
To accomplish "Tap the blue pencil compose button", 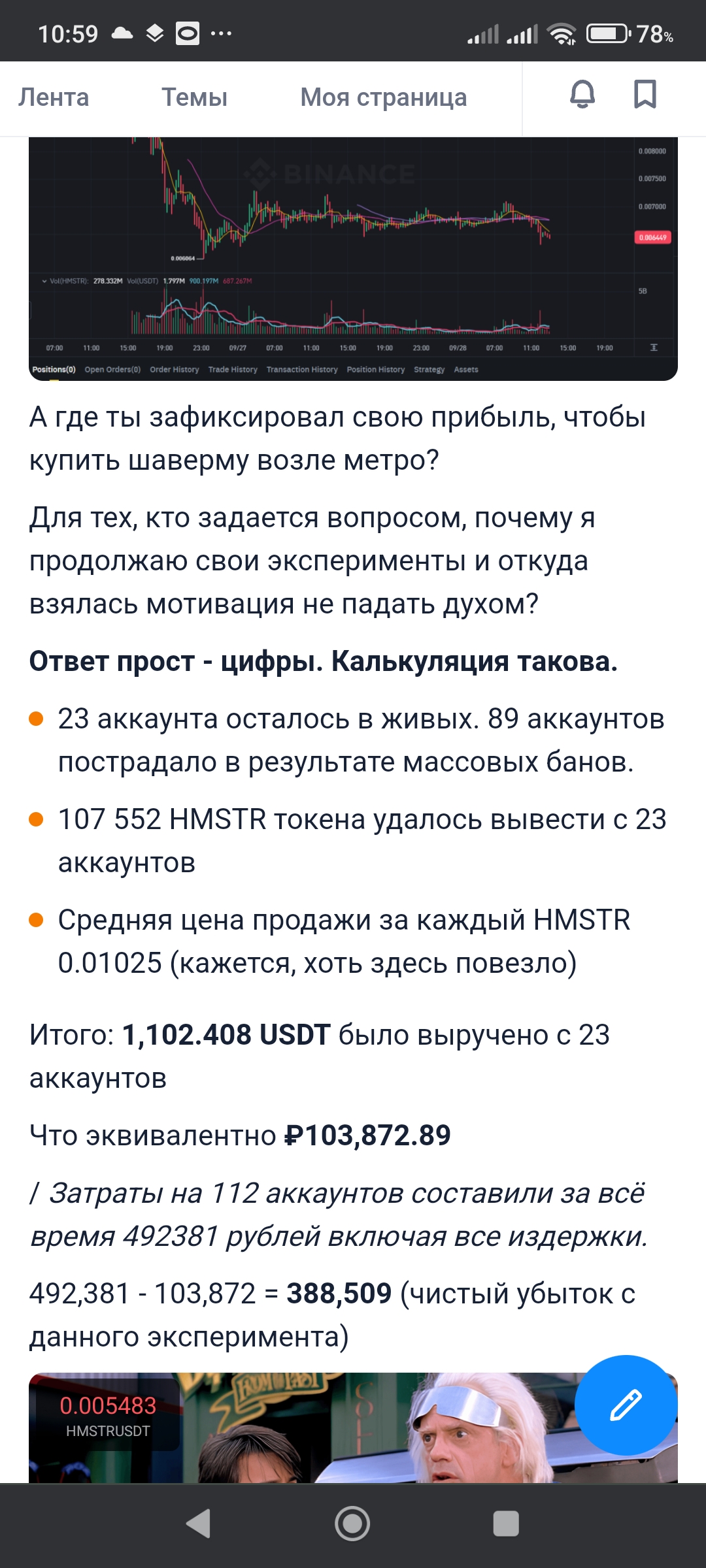I will point(625,1405).
